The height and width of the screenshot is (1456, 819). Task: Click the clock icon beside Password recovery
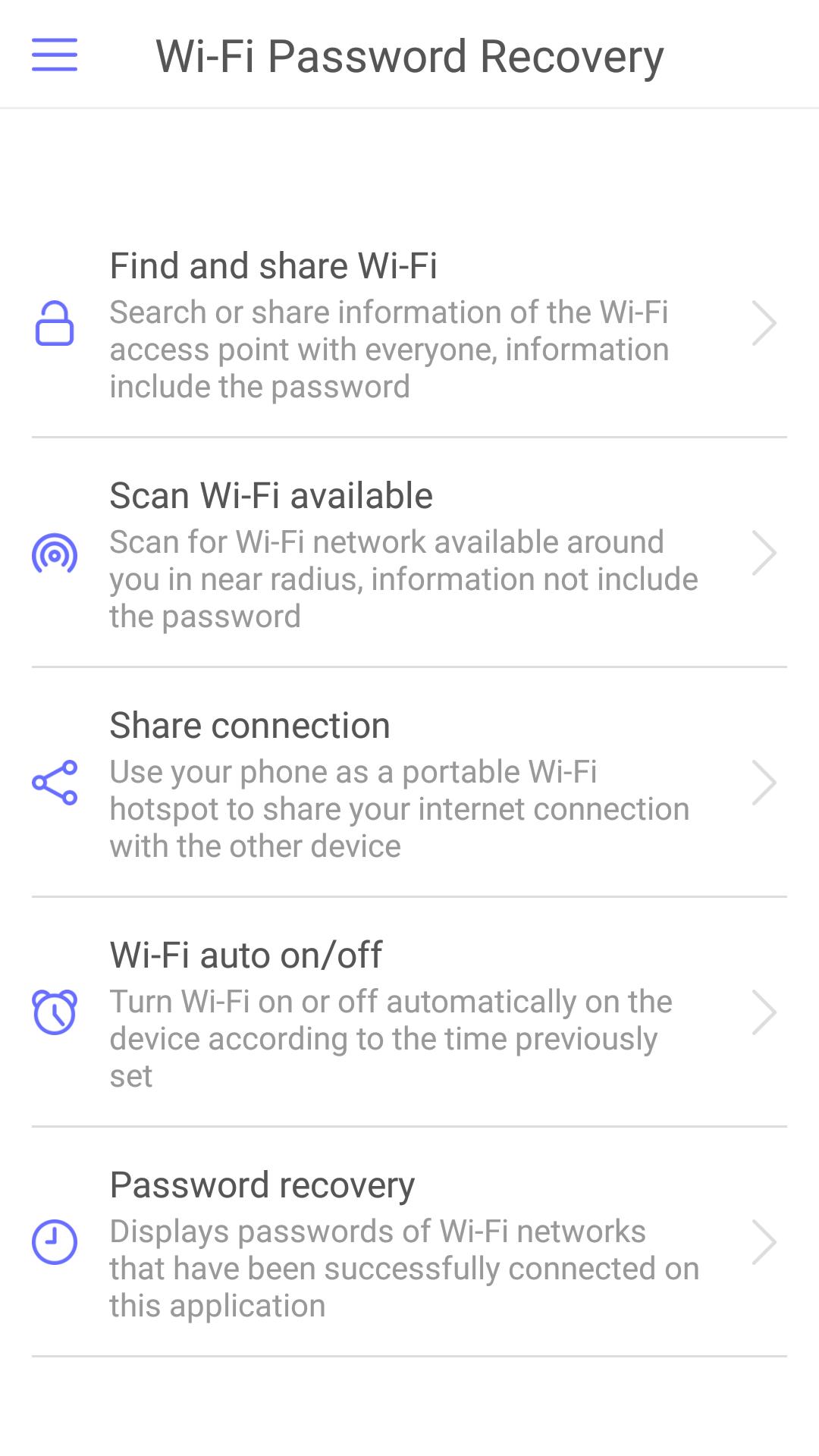[x=55, y=1242]
